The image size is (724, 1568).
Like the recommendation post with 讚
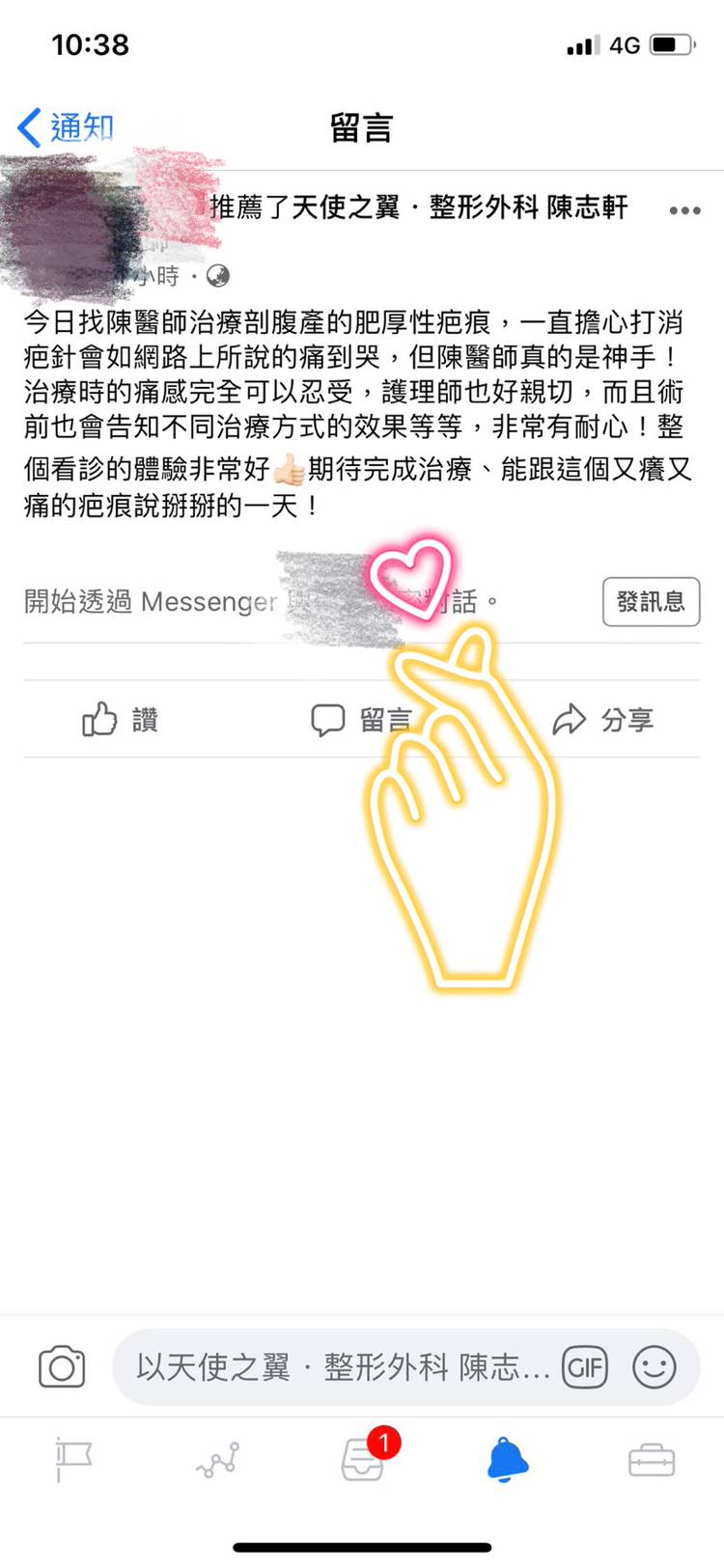tap(120, 719)
